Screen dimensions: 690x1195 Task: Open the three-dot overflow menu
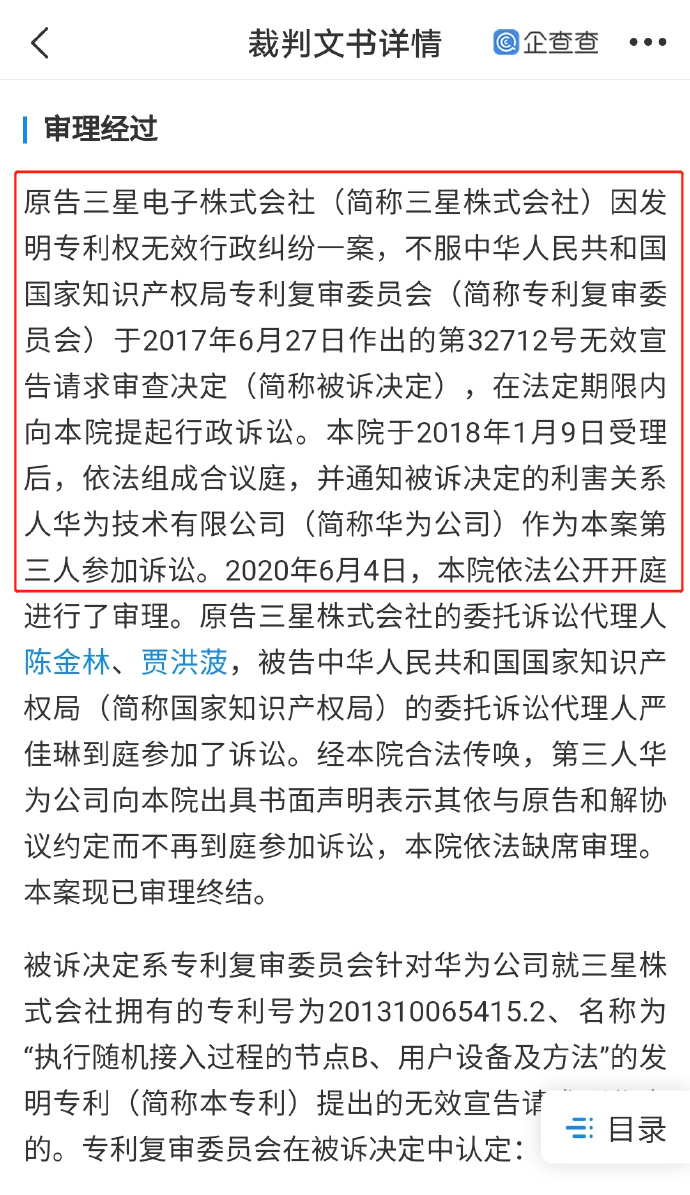[647, 43]
